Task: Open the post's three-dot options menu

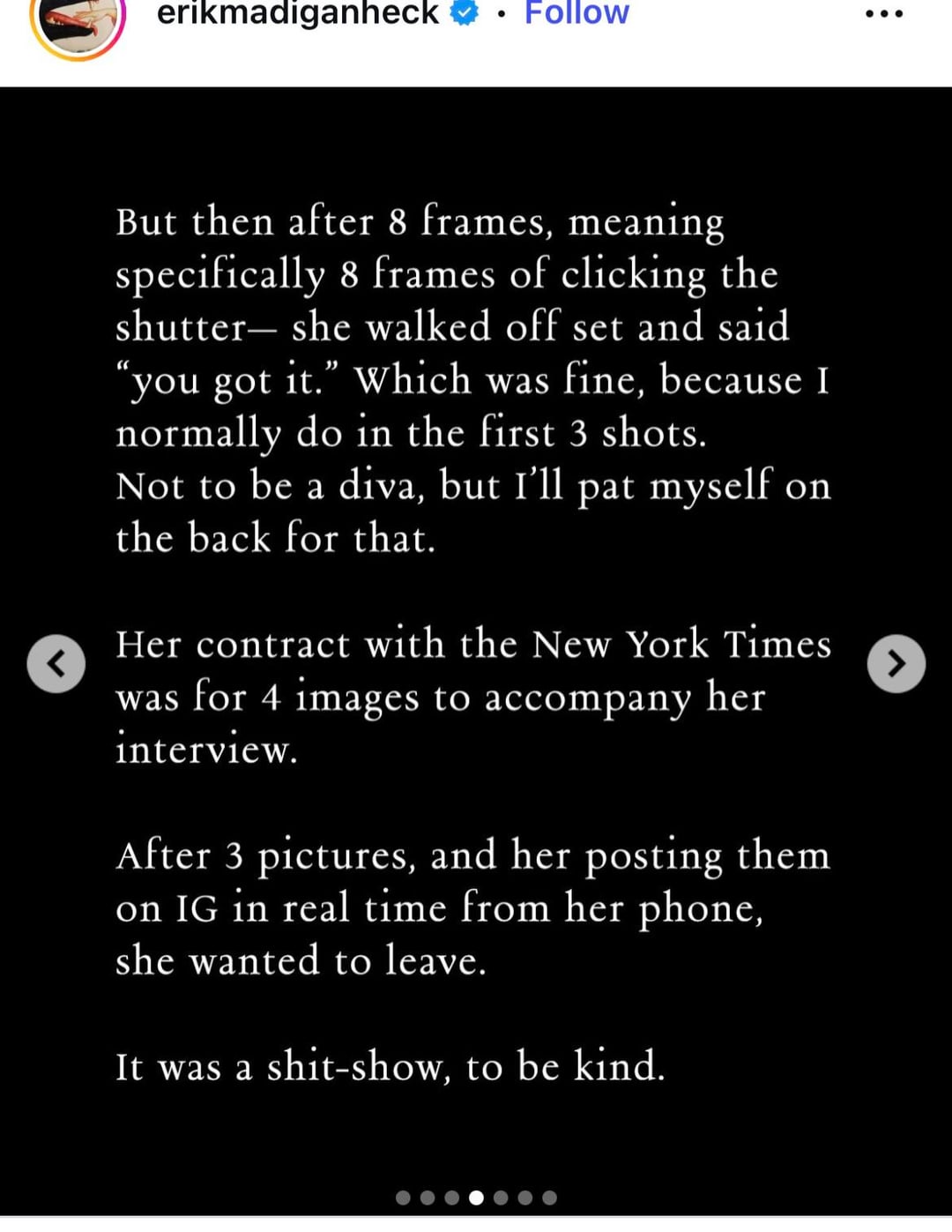Action: click(884, 14)
